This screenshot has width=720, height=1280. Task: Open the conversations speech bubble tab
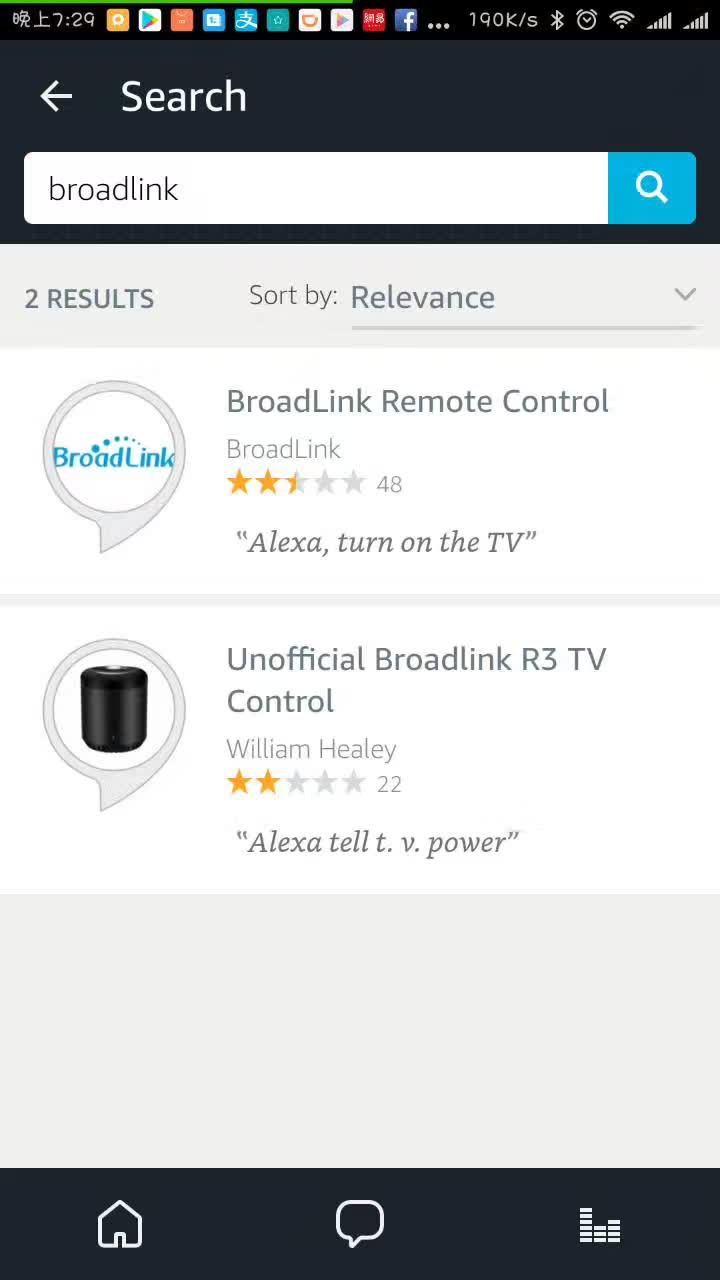360,1224
